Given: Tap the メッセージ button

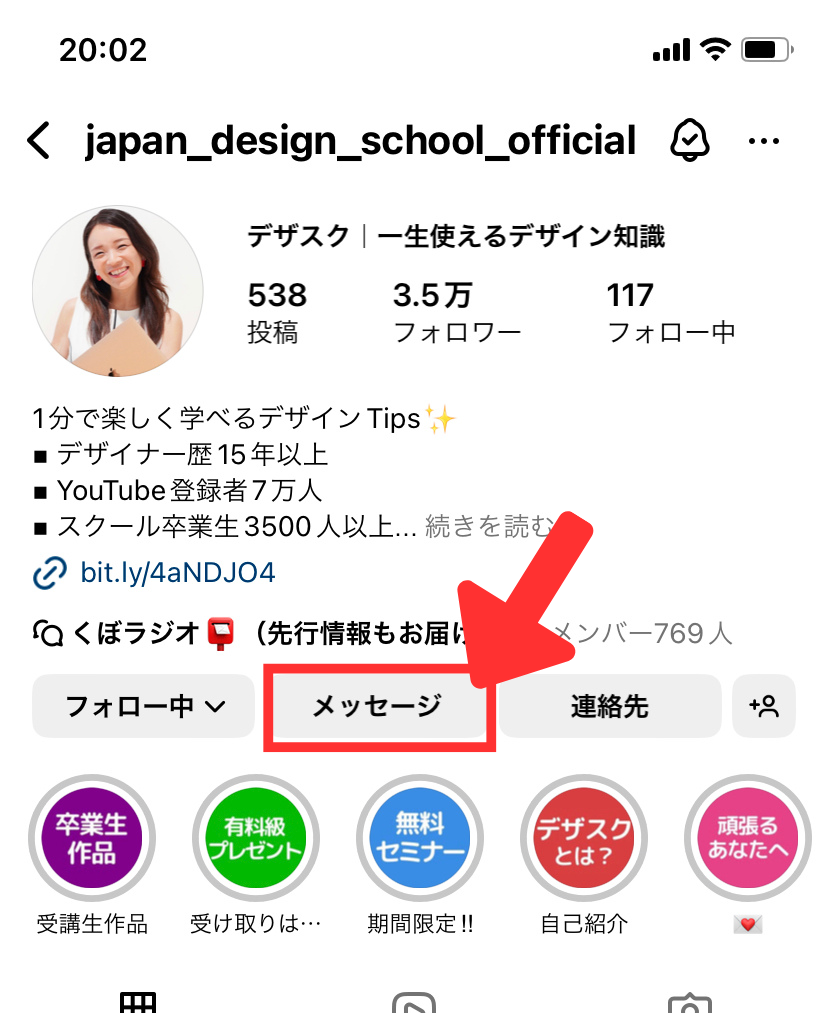Looking at the screenshot, I should tap(377, 707).
